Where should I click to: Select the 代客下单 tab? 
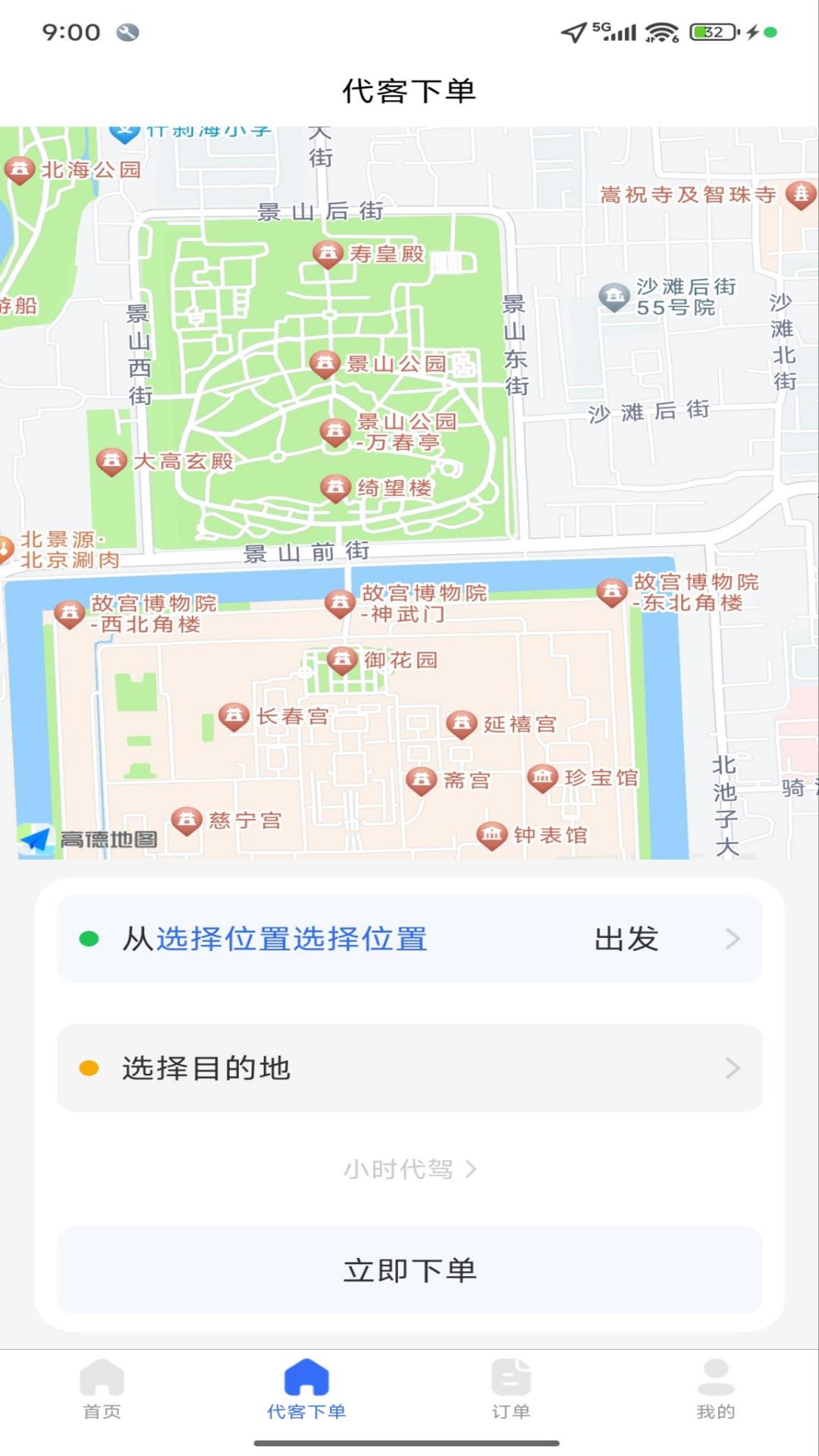(x=306, y=1389)
